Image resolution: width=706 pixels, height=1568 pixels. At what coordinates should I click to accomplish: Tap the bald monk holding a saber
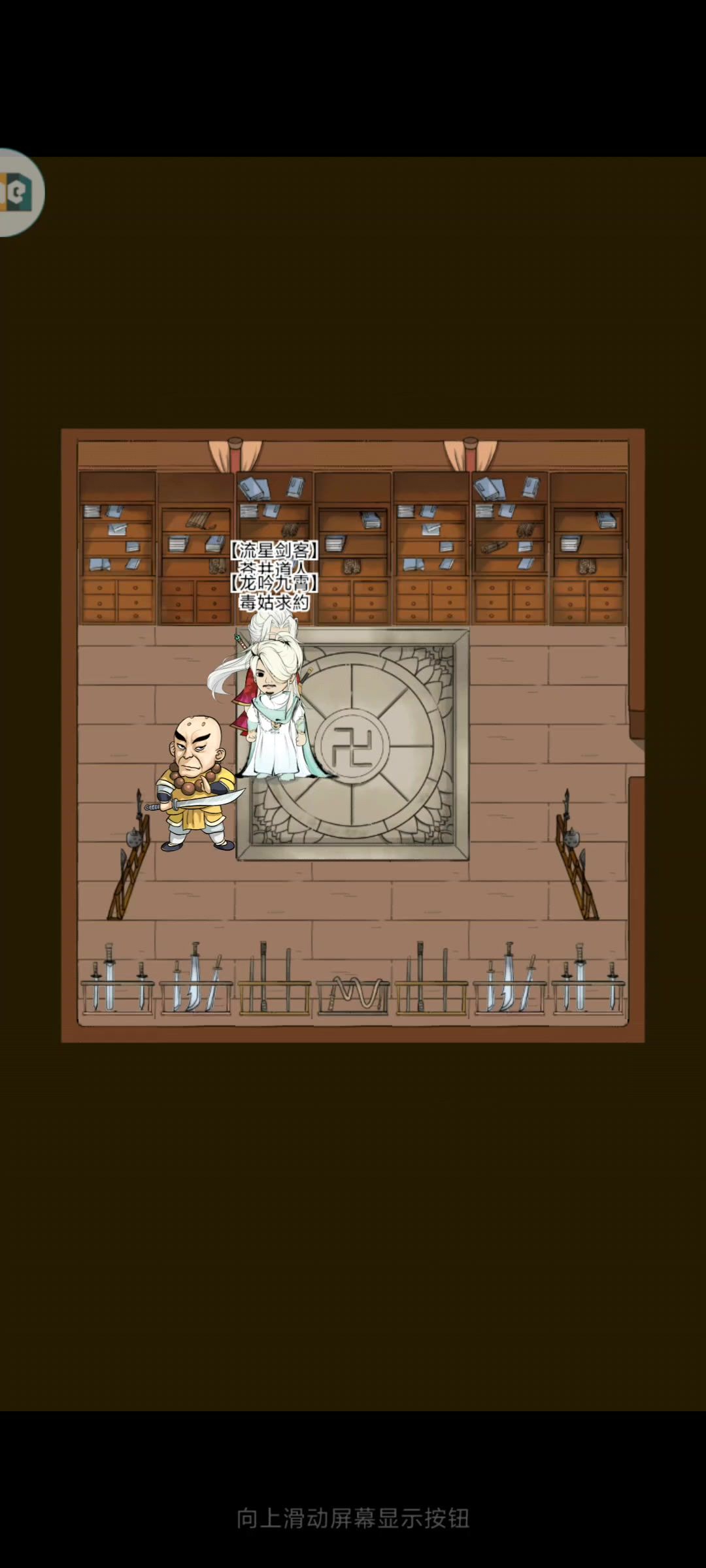pyautogui.click(x=194, y=783)
